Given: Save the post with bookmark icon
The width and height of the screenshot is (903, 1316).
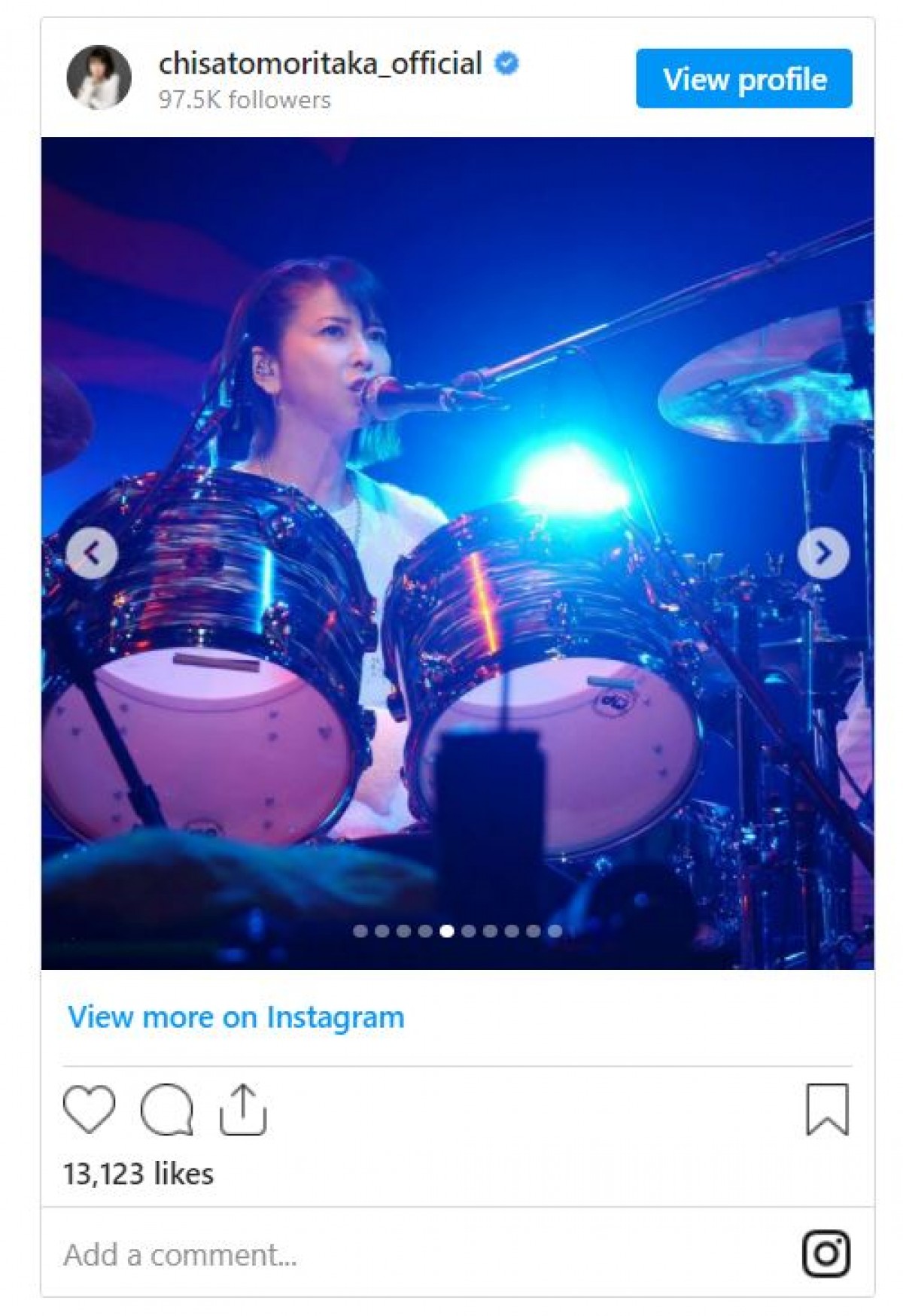Looking at the screenshot, I should (827, 1109).
